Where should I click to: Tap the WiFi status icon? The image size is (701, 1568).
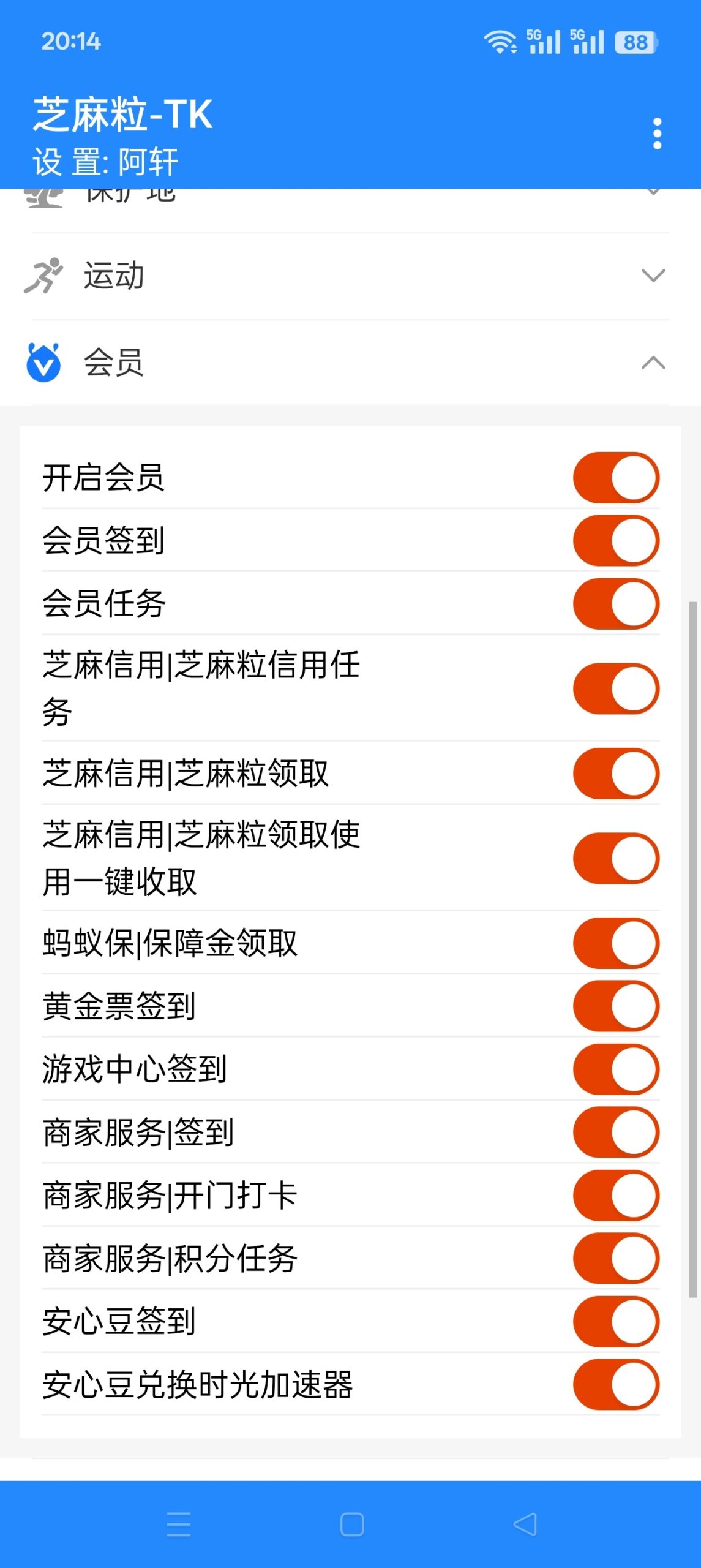pos(500,42)
